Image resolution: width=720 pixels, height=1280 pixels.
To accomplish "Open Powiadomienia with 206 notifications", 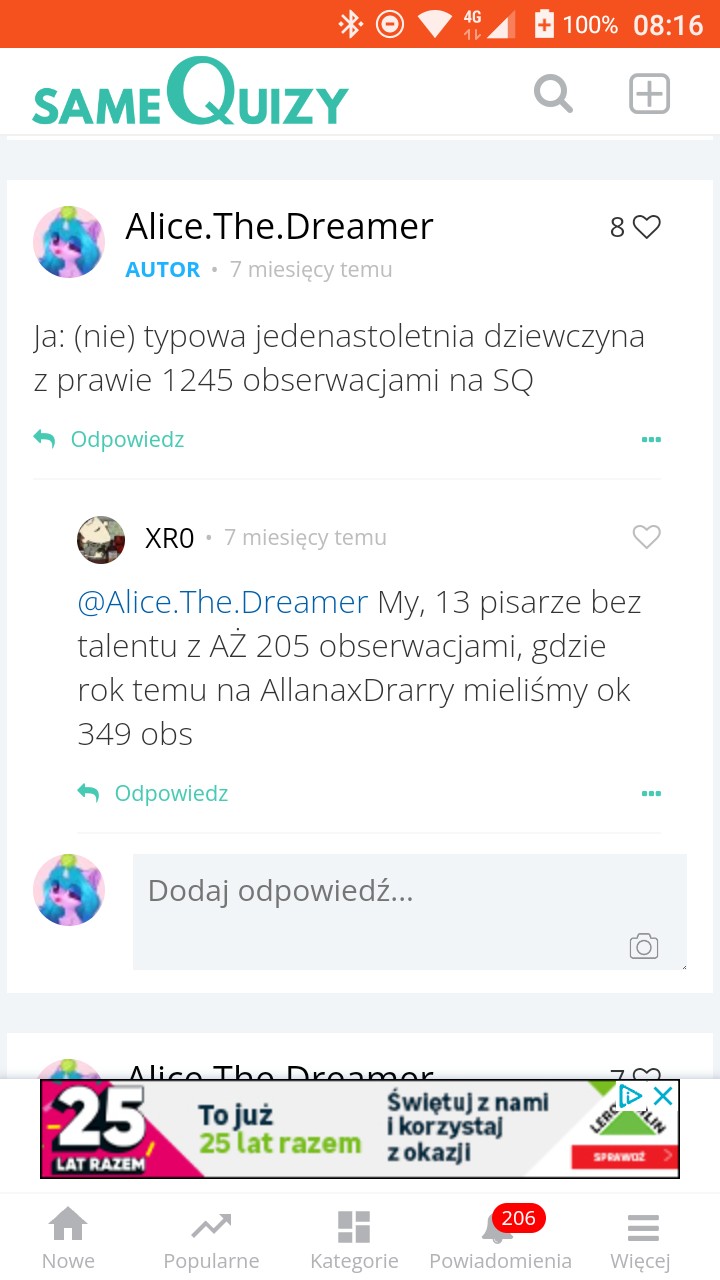I will pos(500,1240).
